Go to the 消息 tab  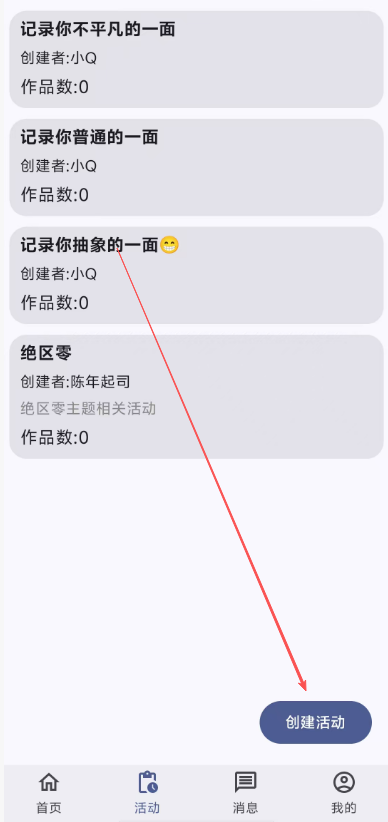click(x=245, y=793)
